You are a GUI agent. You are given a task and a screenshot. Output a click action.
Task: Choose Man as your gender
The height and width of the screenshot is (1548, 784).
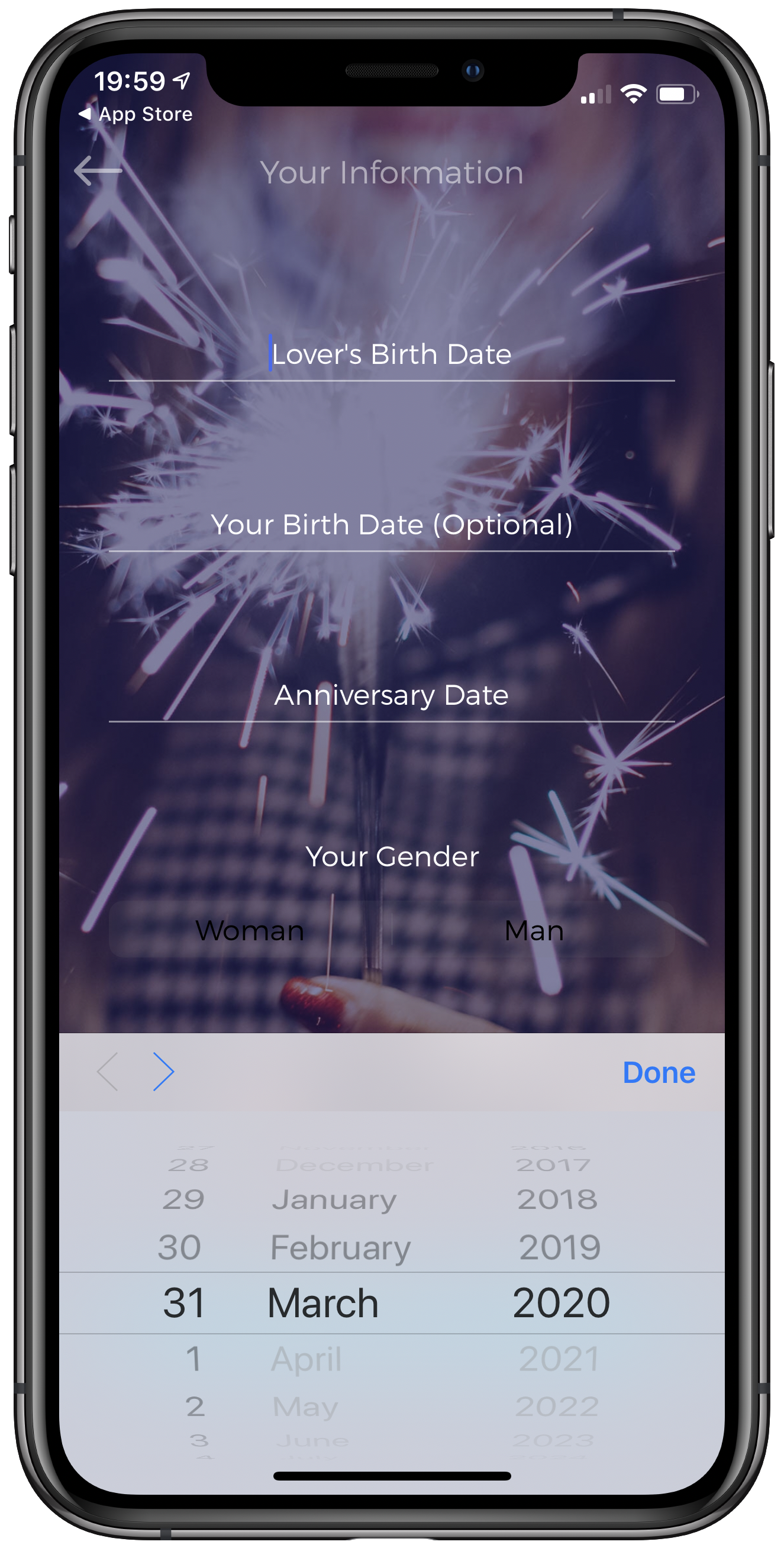[534, 930]
